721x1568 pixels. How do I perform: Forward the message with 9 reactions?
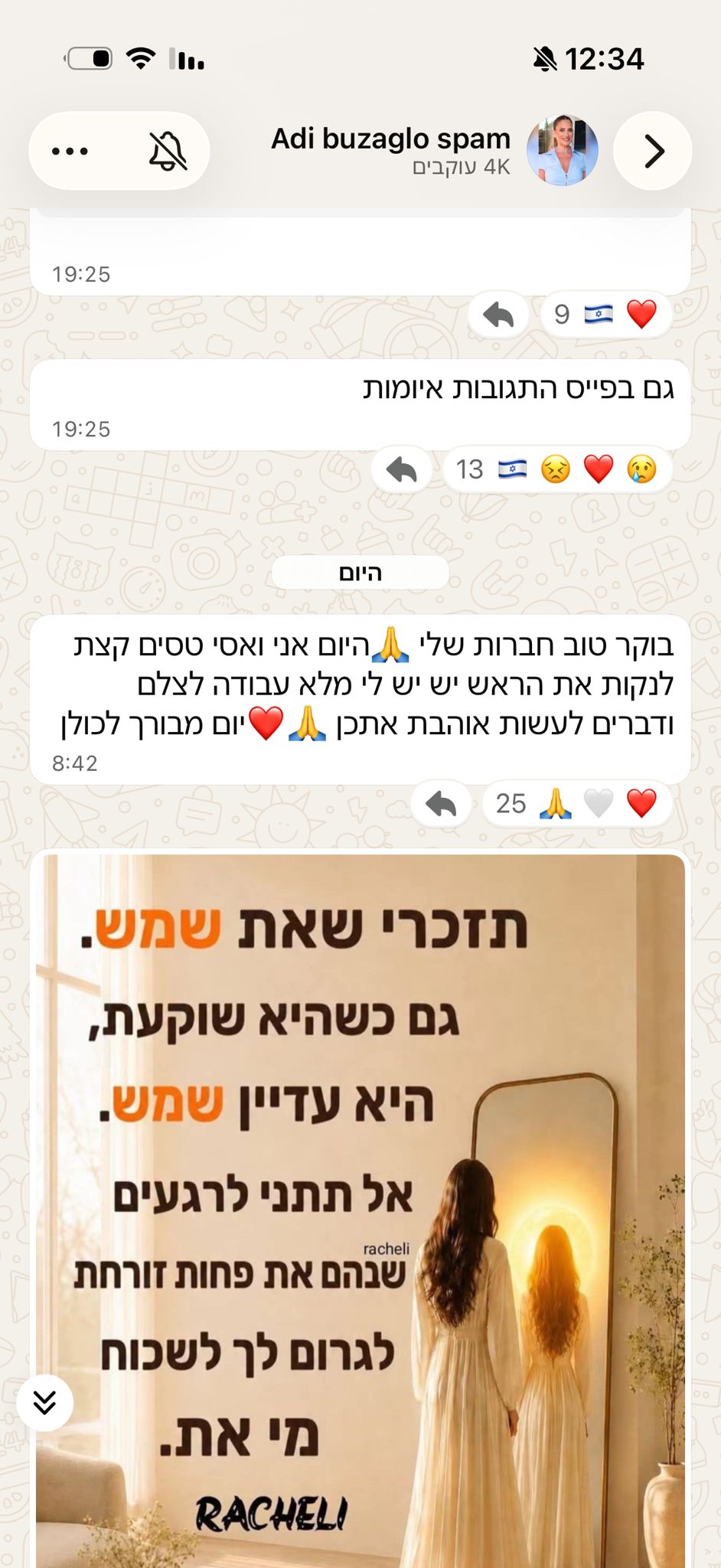click(498, 315)
